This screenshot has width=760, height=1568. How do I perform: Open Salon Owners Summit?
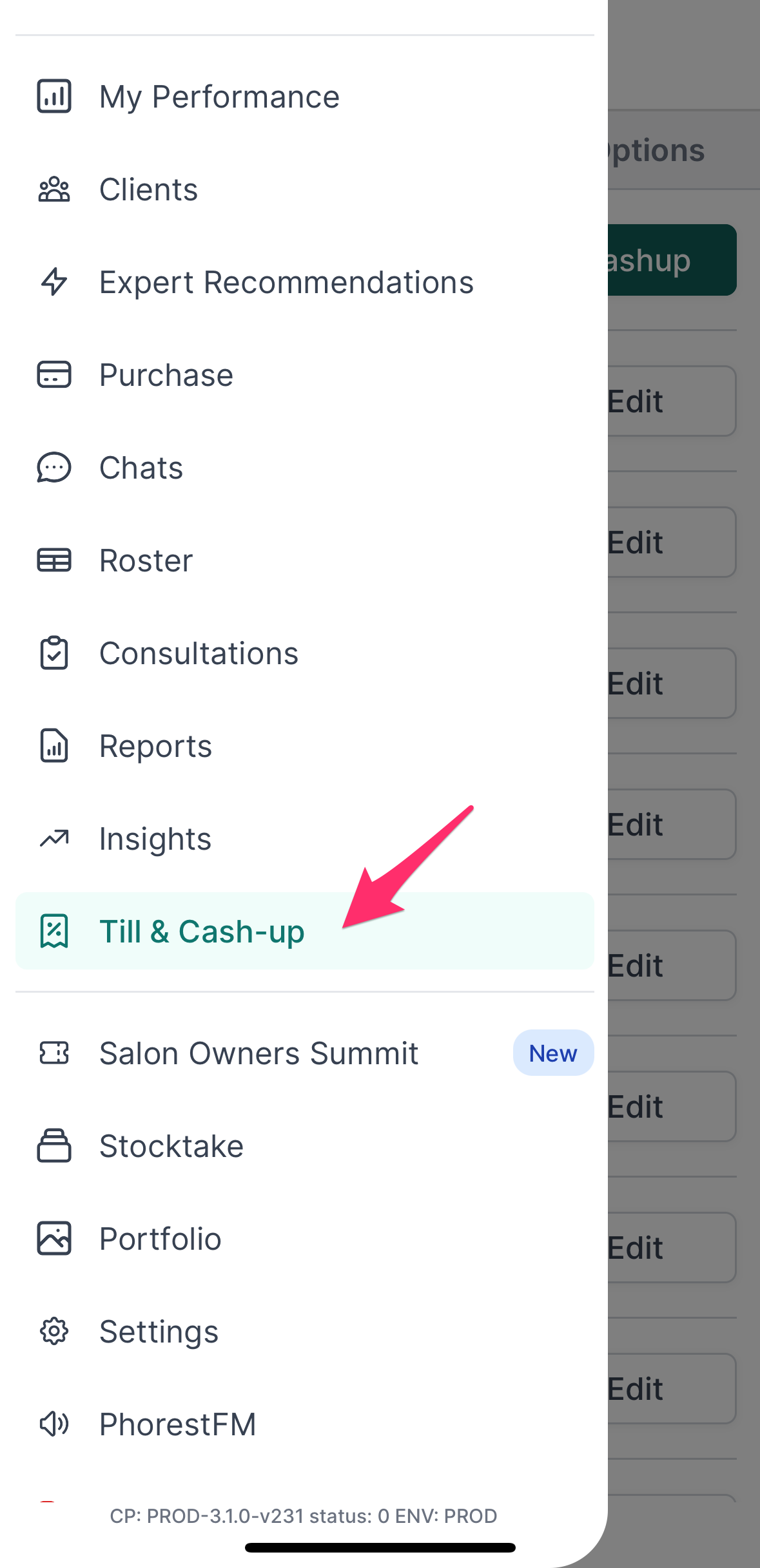304,1053
